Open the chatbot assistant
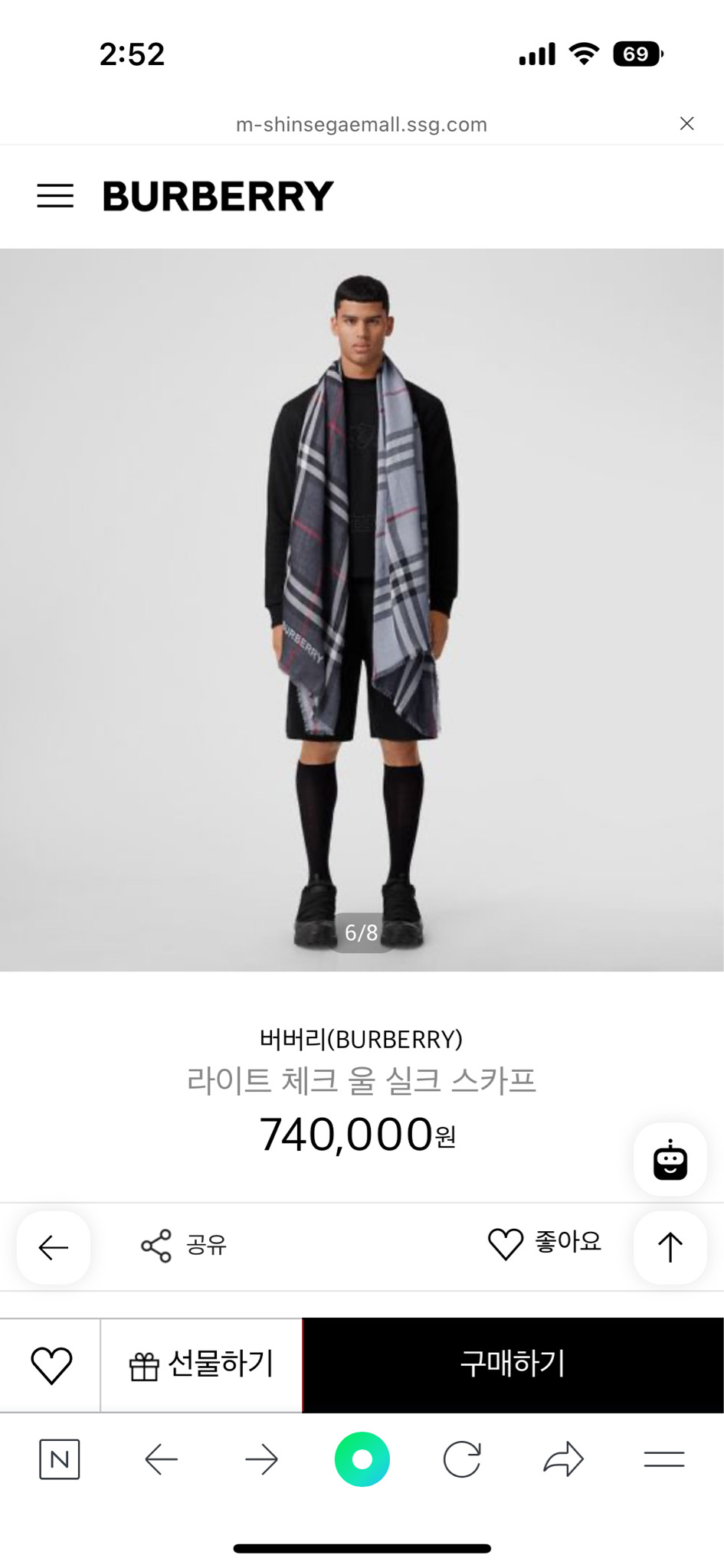Image resolution: width=724 pixels, height=1568 pixels. 670,1159
